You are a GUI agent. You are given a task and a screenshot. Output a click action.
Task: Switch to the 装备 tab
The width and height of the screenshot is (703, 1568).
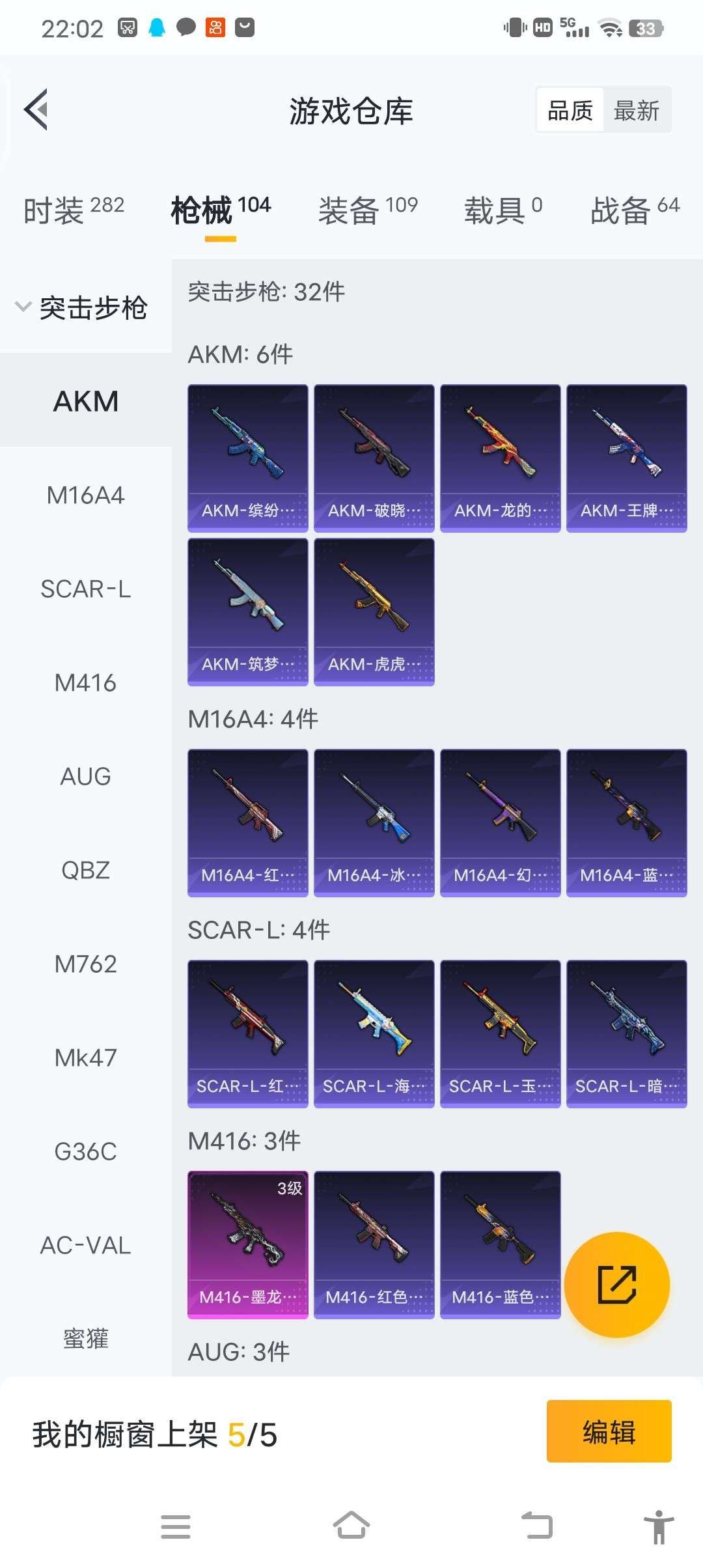point(368,210)
